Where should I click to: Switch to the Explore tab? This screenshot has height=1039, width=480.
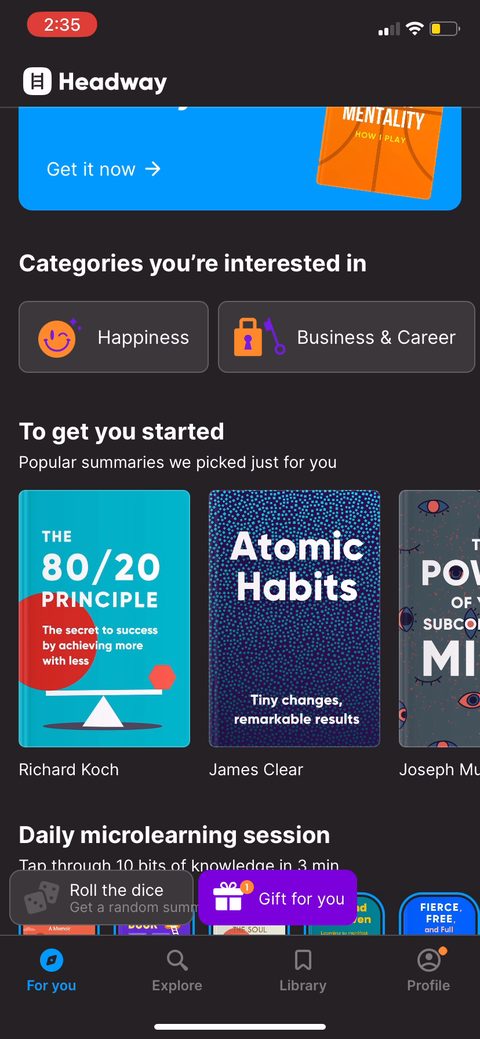pos(177,971)
